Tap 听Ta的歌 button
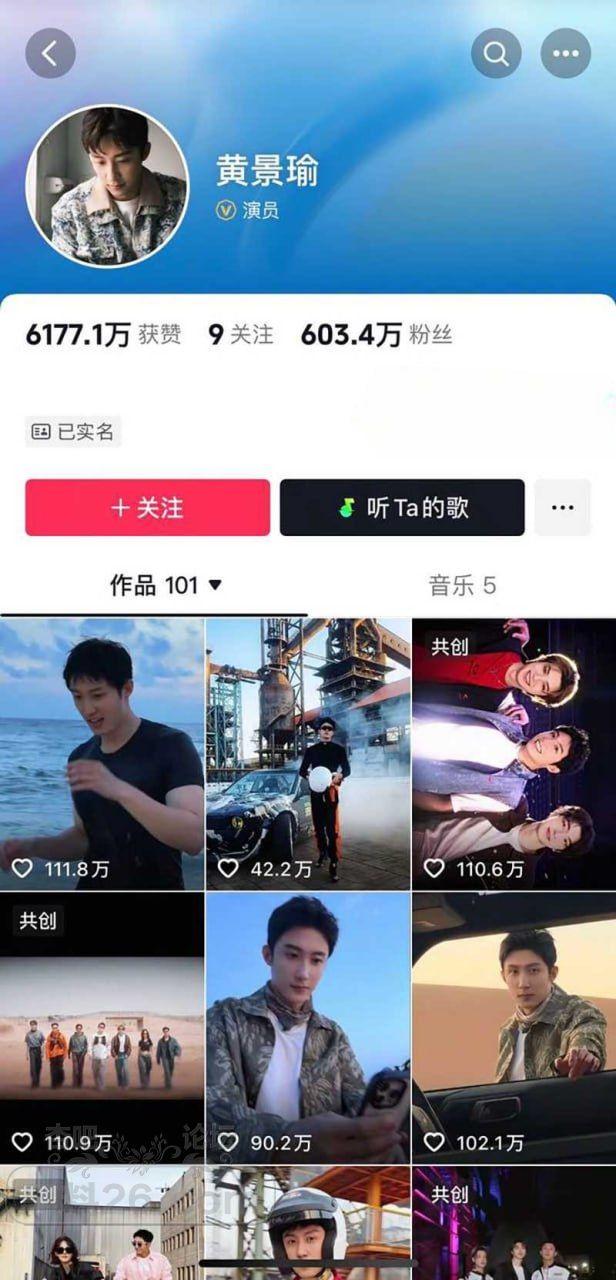The image size is (616, 1280). (x=402, y=508)
